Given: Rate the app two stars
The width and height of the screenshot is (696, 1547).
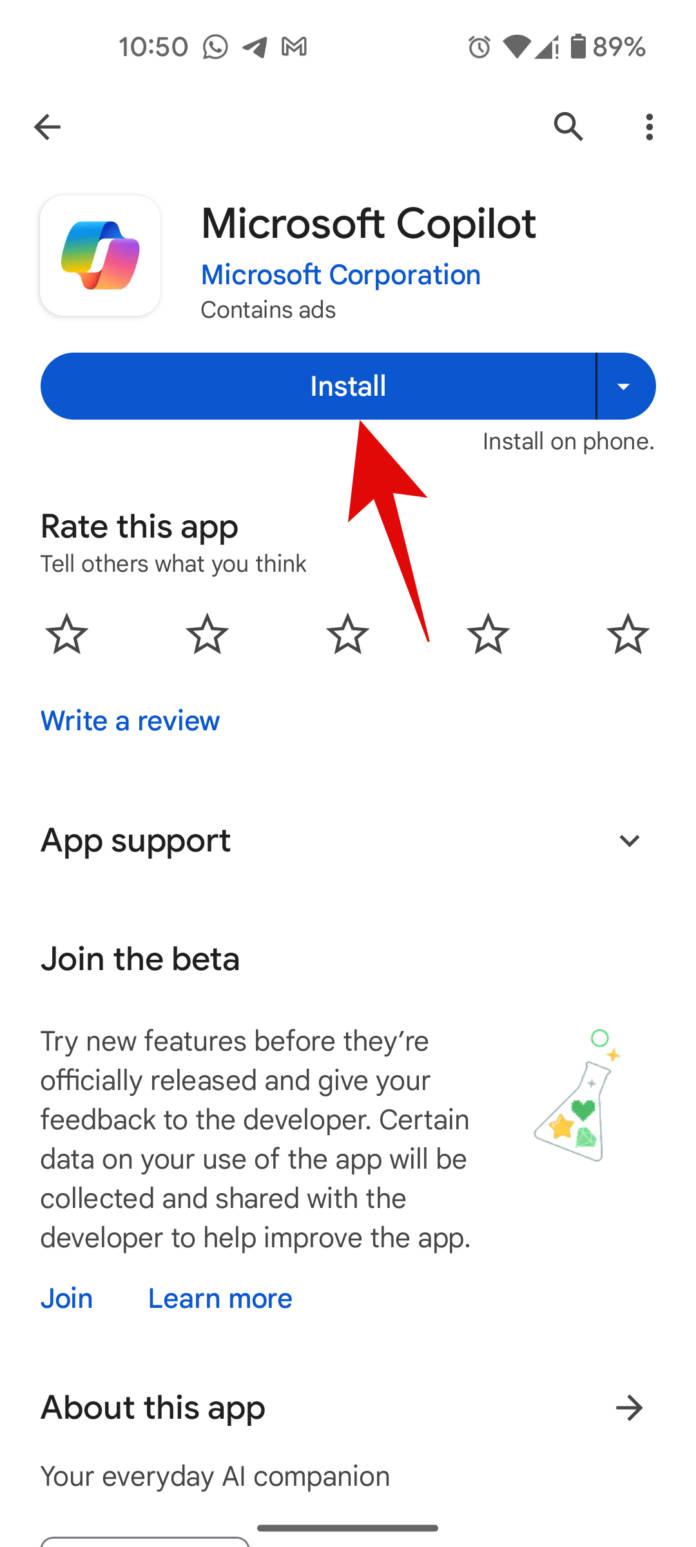Looking at the screenshot, I should tap(207, 634).
